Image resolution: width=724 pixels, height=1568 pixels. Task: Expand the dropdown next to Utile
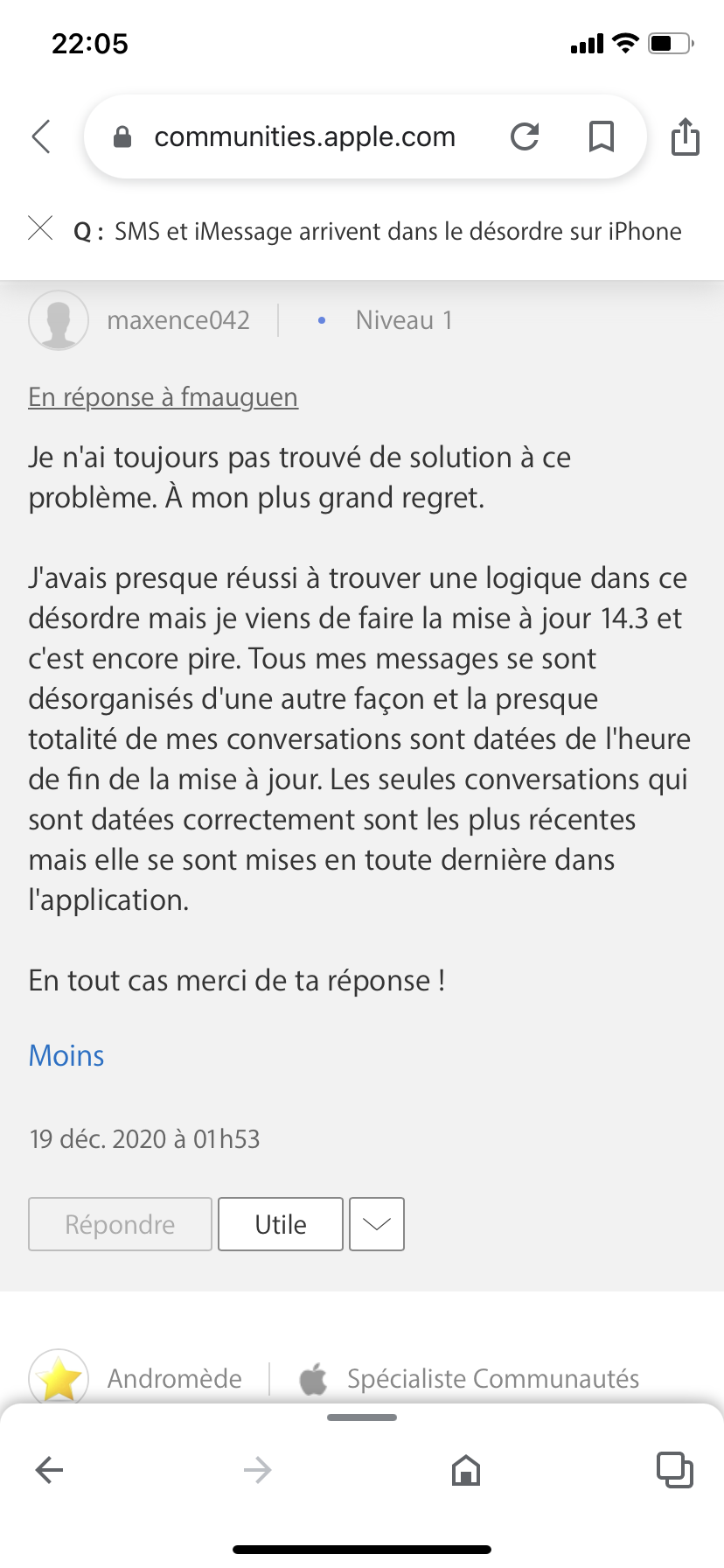[x=376, y=1224]
